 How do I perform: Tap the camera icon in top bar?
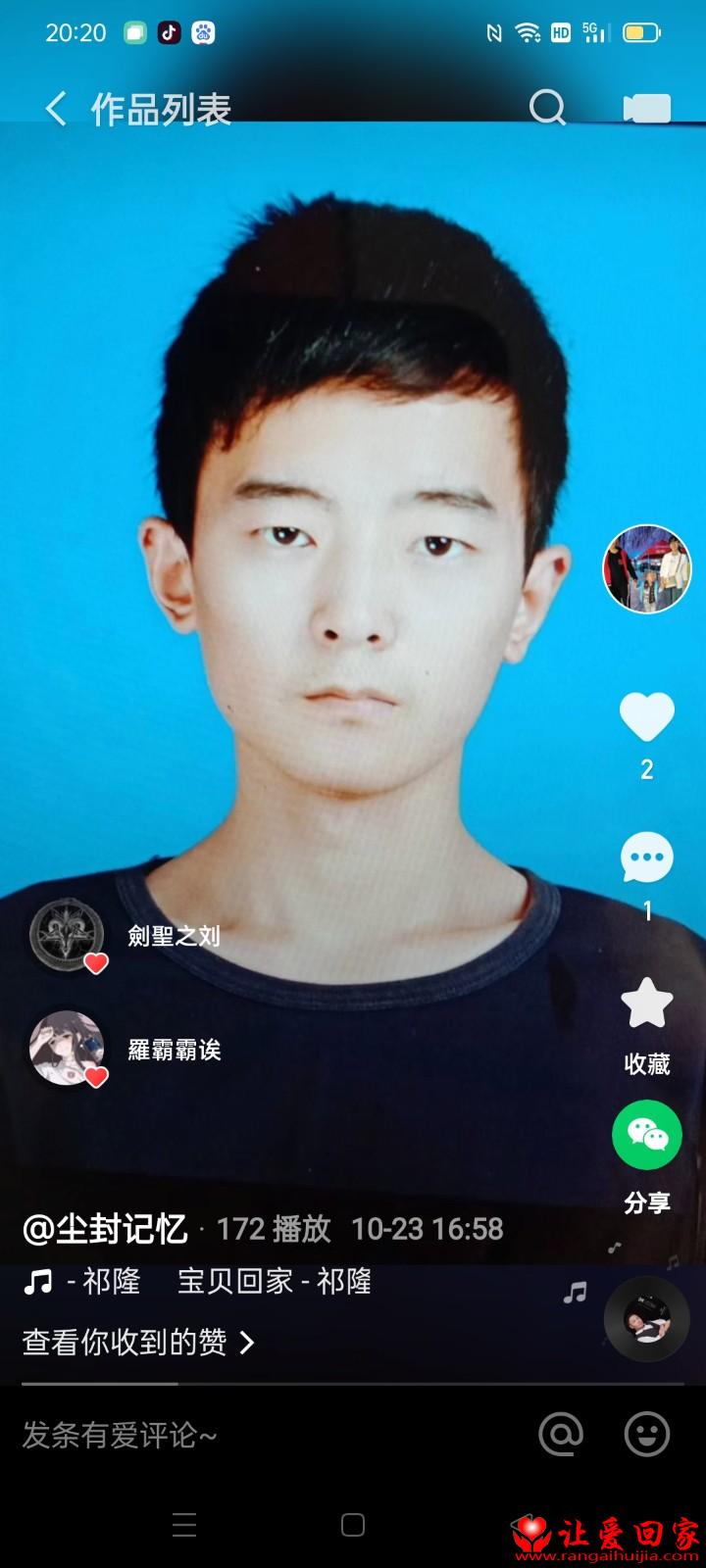tap(647, 109)
